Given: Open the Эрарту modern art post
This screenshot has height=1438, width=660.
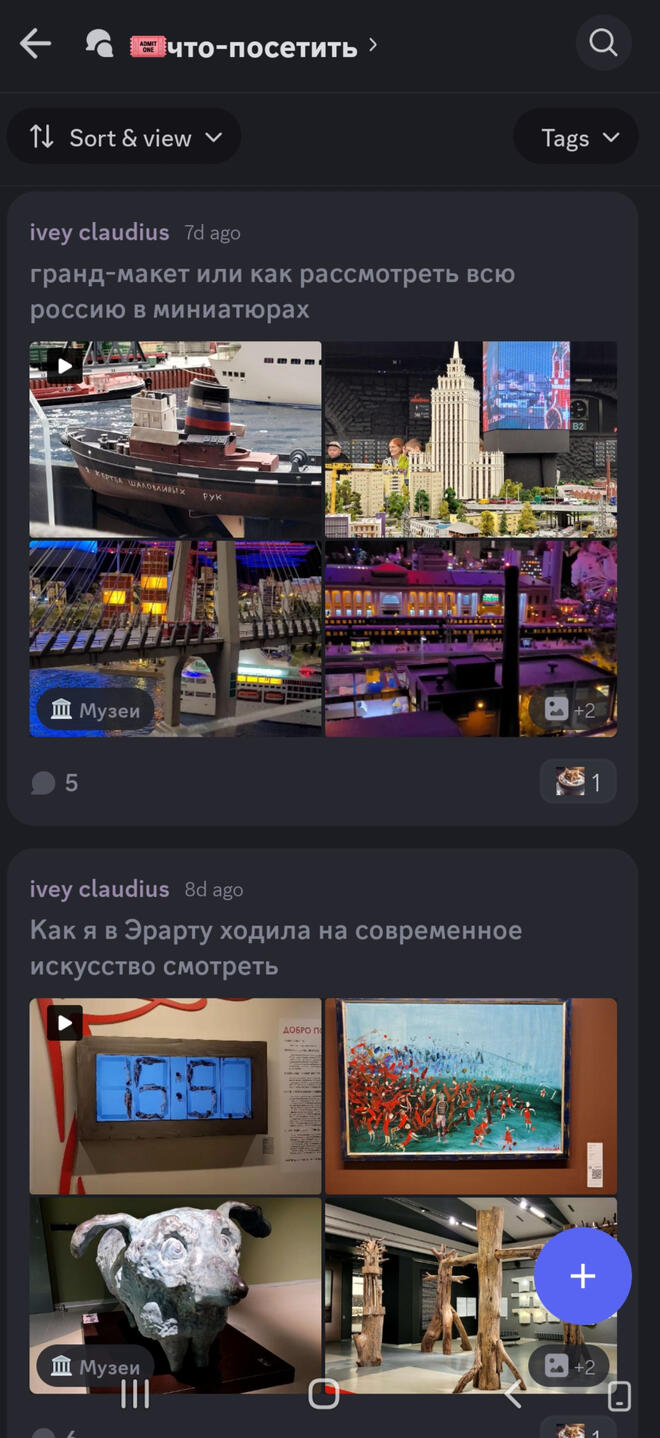Looking at the screenshot, I should 275,947.
